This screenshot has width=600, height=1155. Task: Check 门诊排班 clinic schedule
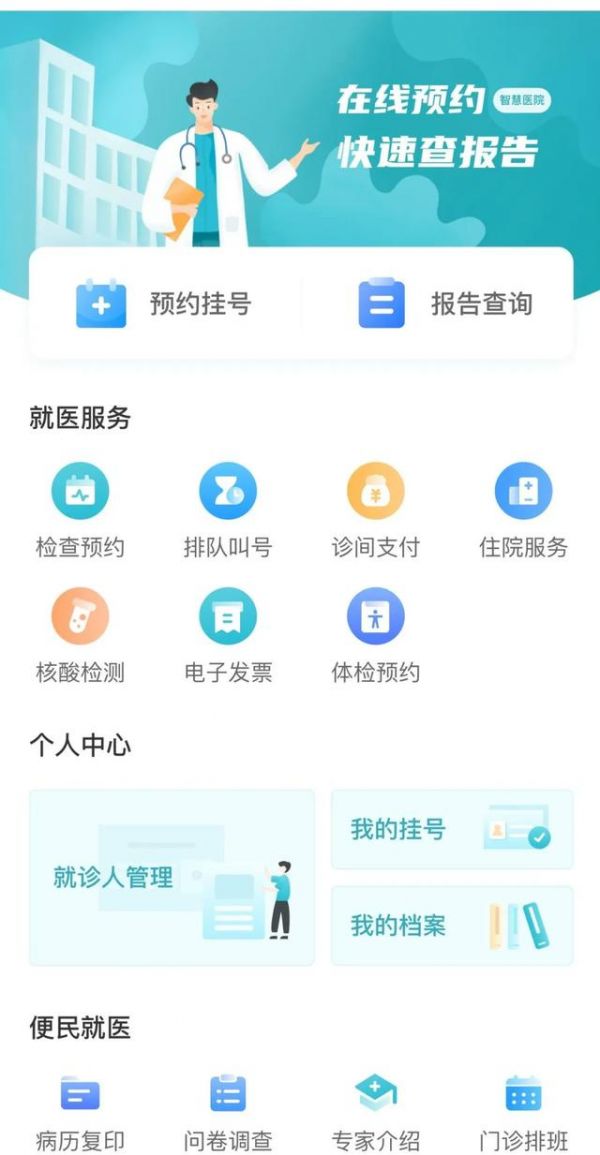[523, 1110]
